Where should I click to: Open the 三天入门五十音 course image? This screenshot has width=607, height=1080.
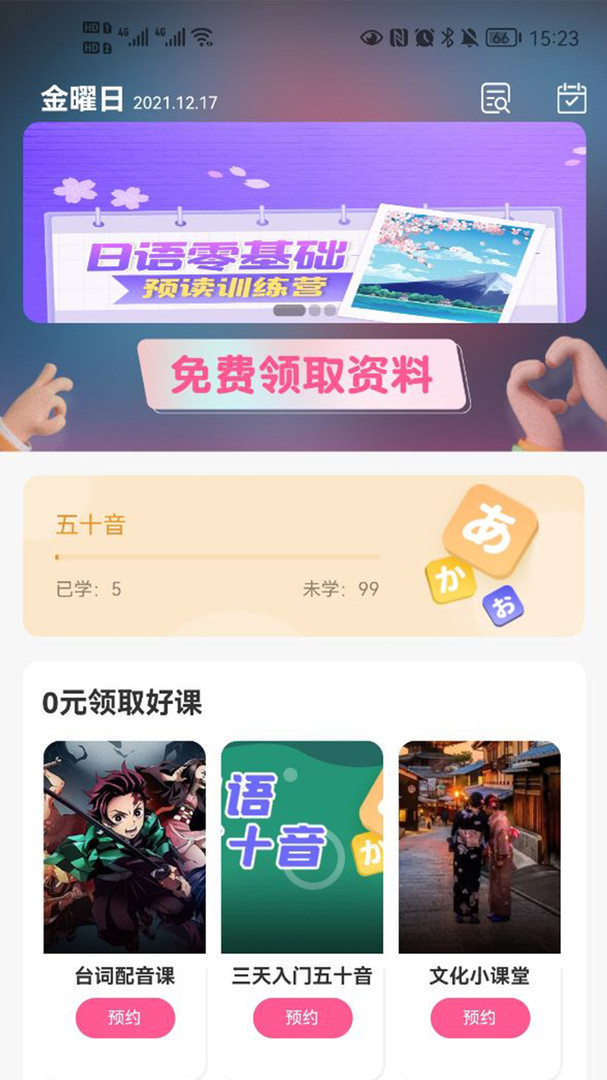tap(302, 846)
